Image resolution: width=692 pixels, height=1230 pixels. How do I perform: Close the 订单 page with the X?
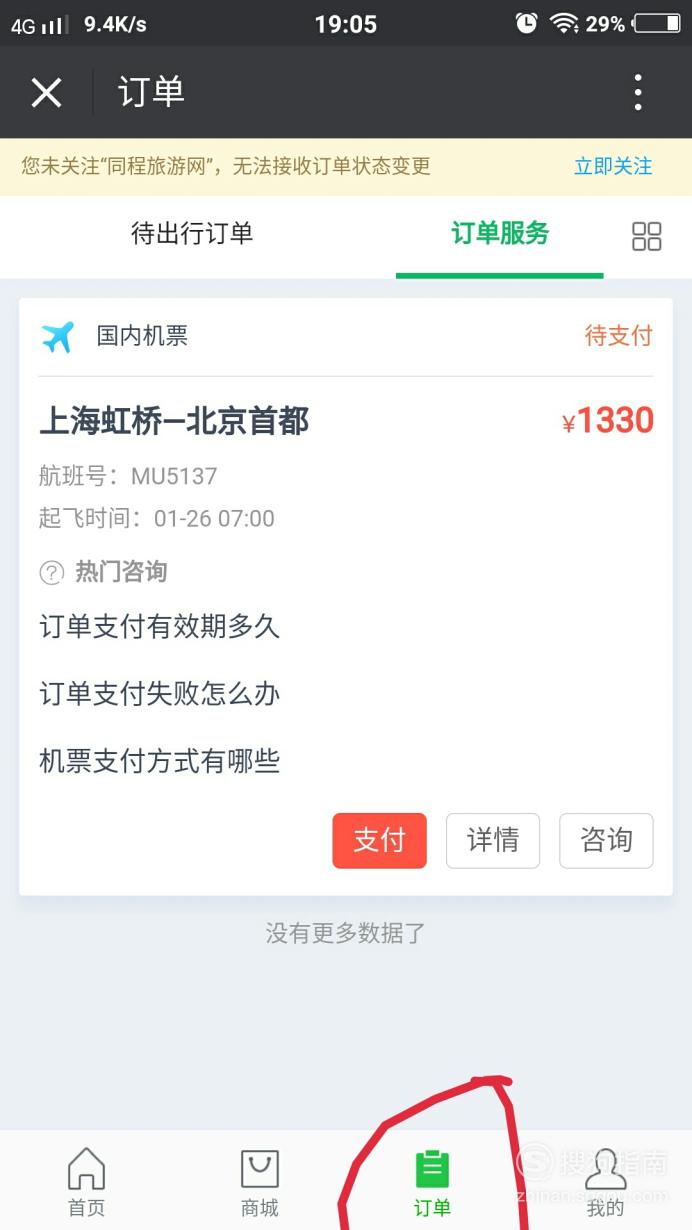[46, 93]
